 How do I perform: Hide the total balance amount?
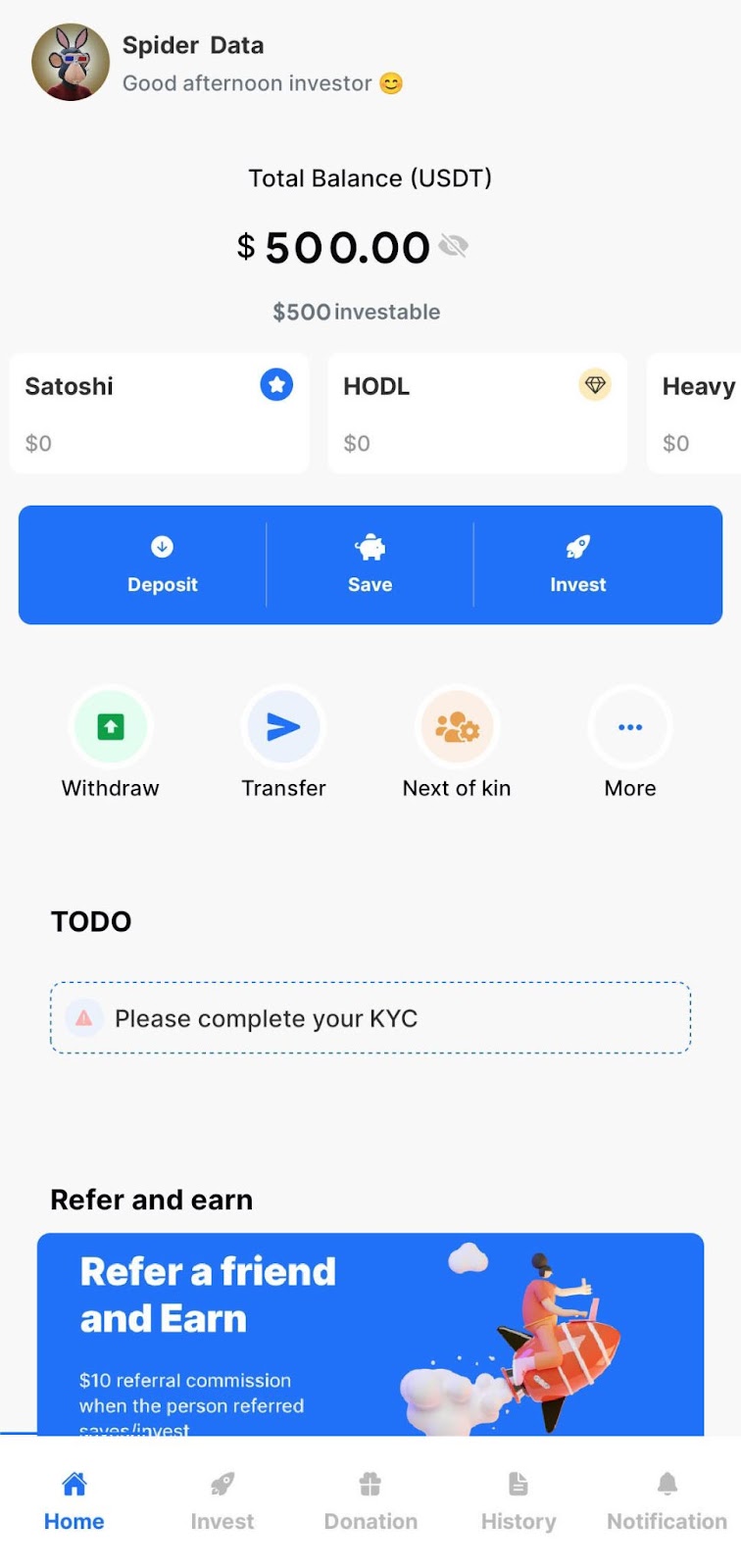(x=454, y=246)
